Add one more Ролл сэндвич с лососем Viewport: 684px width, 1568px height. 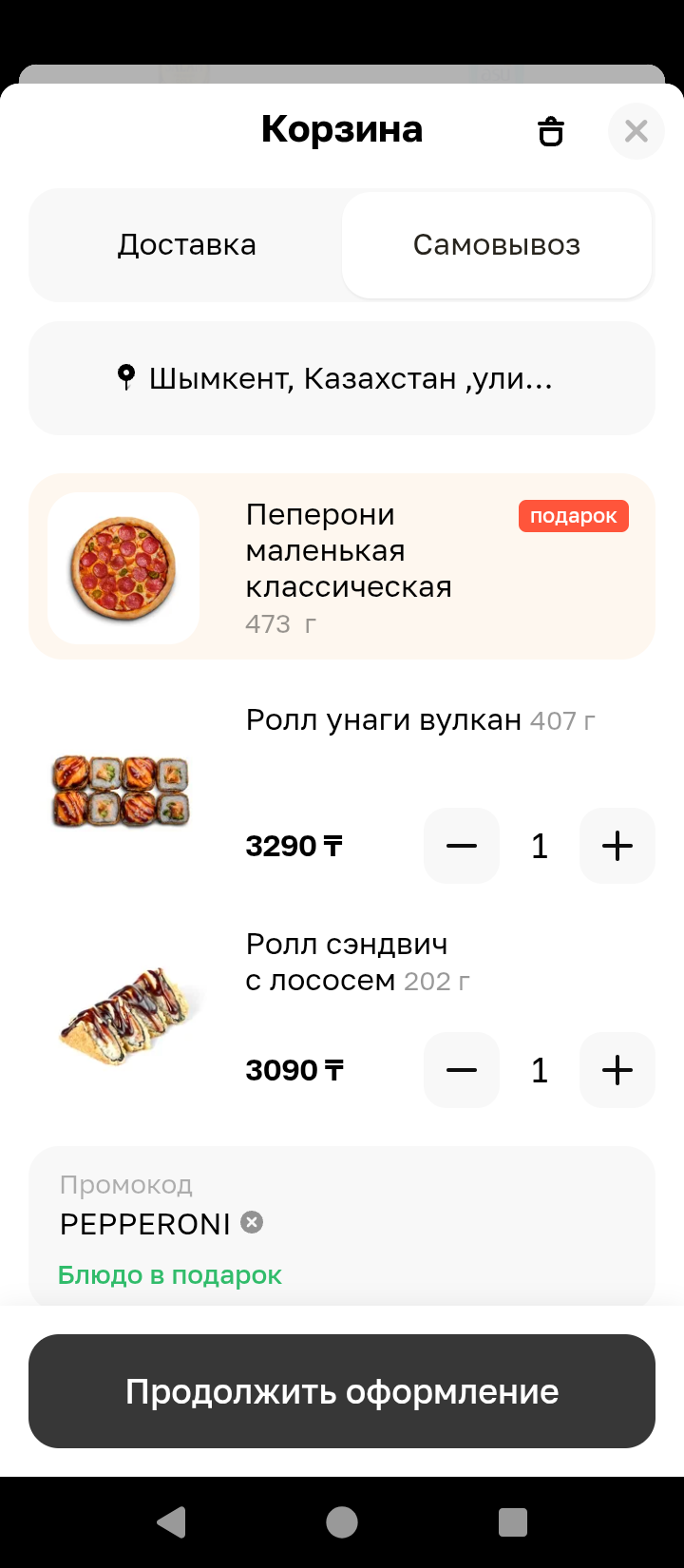[617, 1070]
